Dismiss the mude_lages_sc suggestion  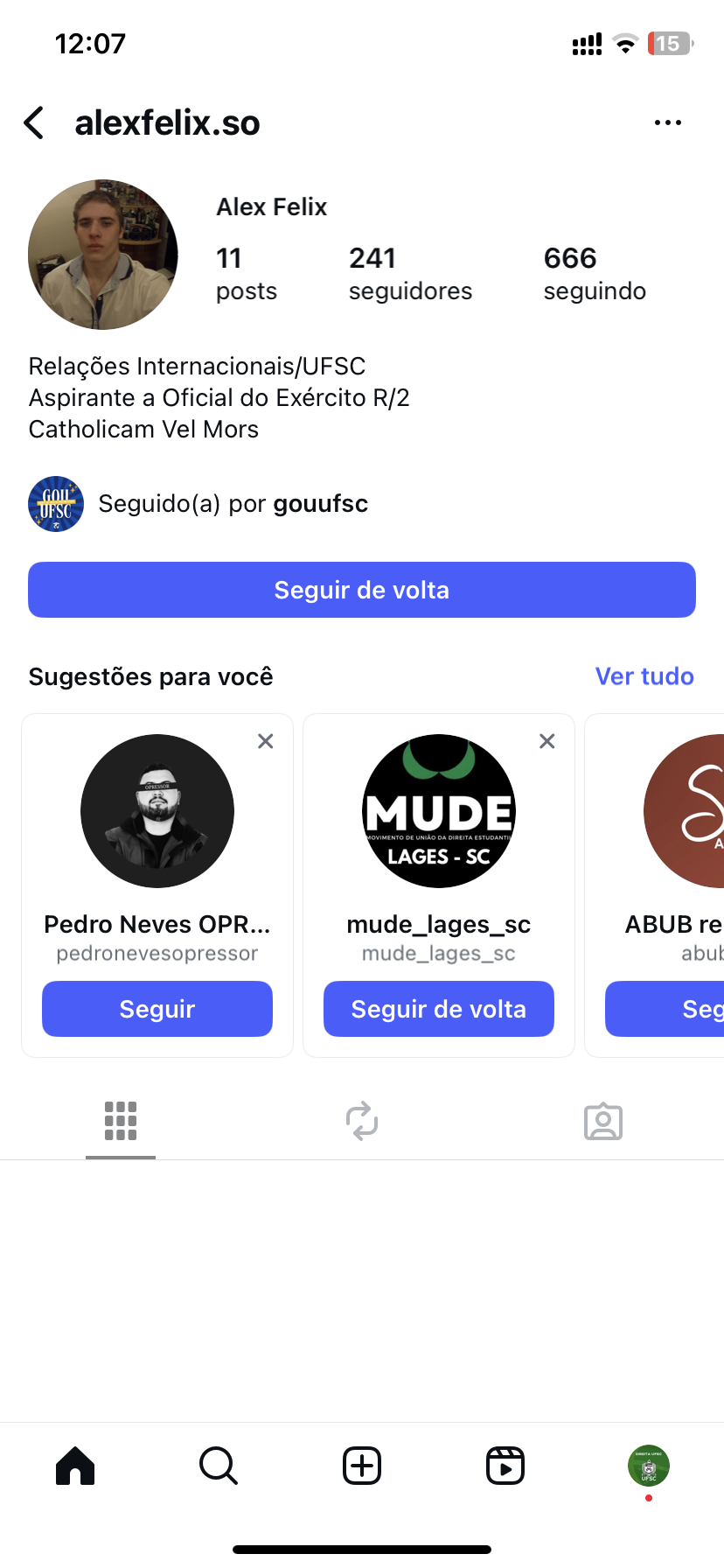click(x=547, y=741)
